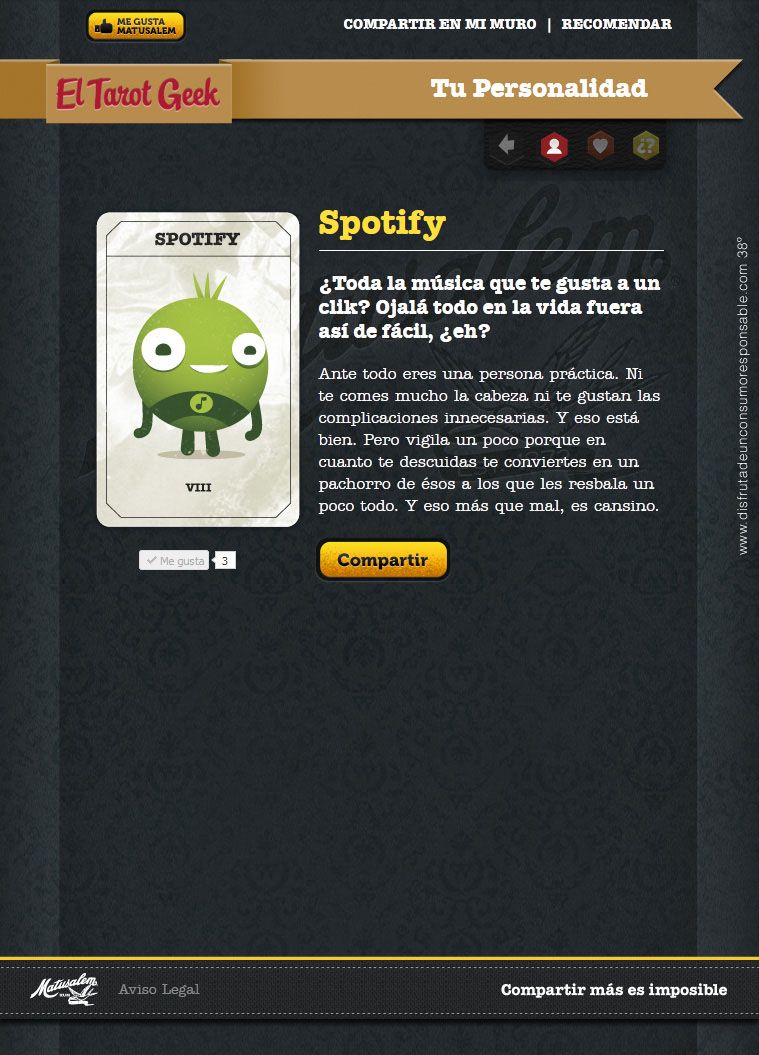Tap the yellow Compartir button
This screenshot has width=759, height=1055.
point(383,560)
